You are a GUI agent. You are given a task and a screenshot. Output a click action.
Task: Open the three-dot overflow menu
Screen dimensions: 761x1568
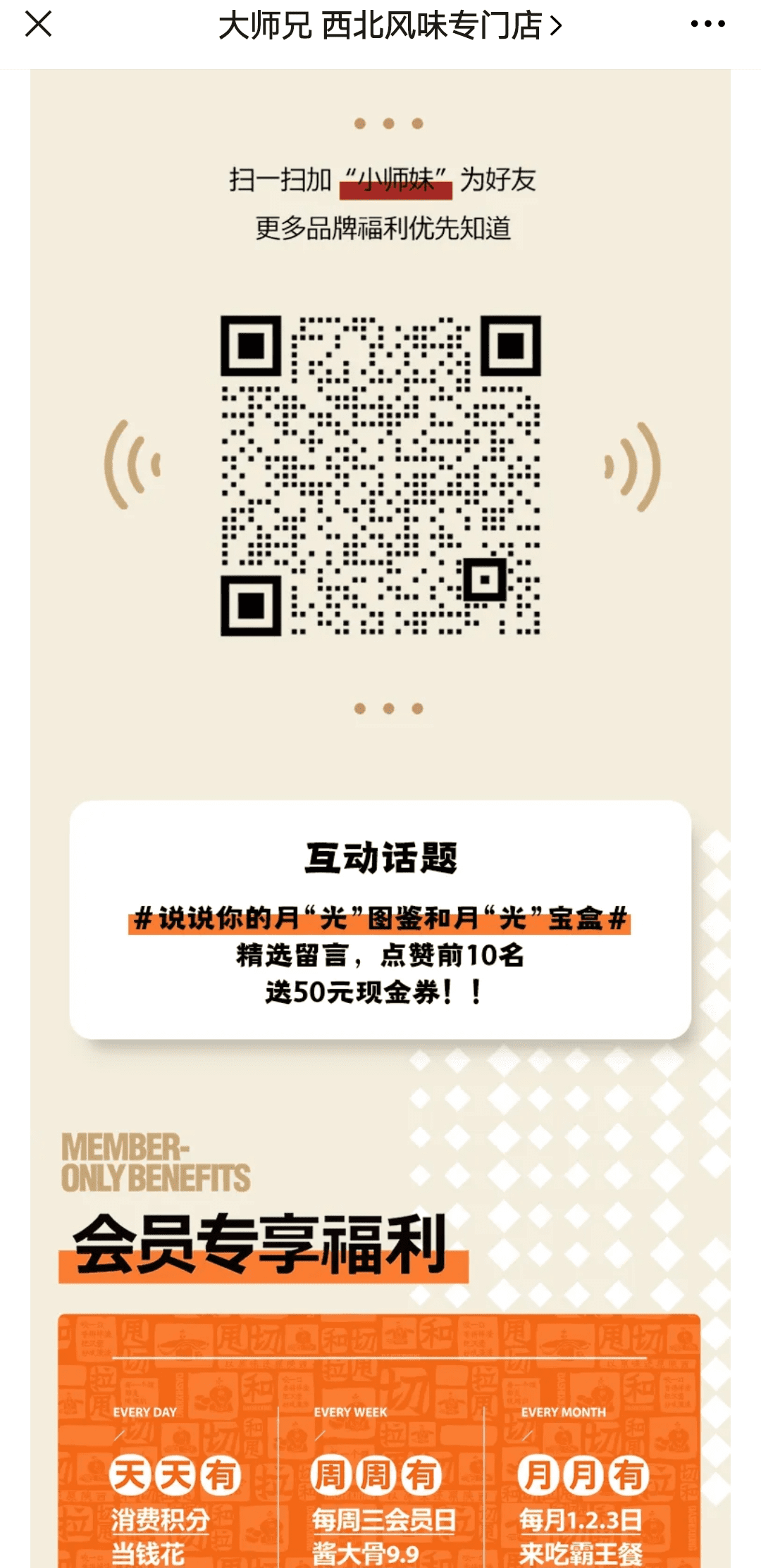[707, 25]
